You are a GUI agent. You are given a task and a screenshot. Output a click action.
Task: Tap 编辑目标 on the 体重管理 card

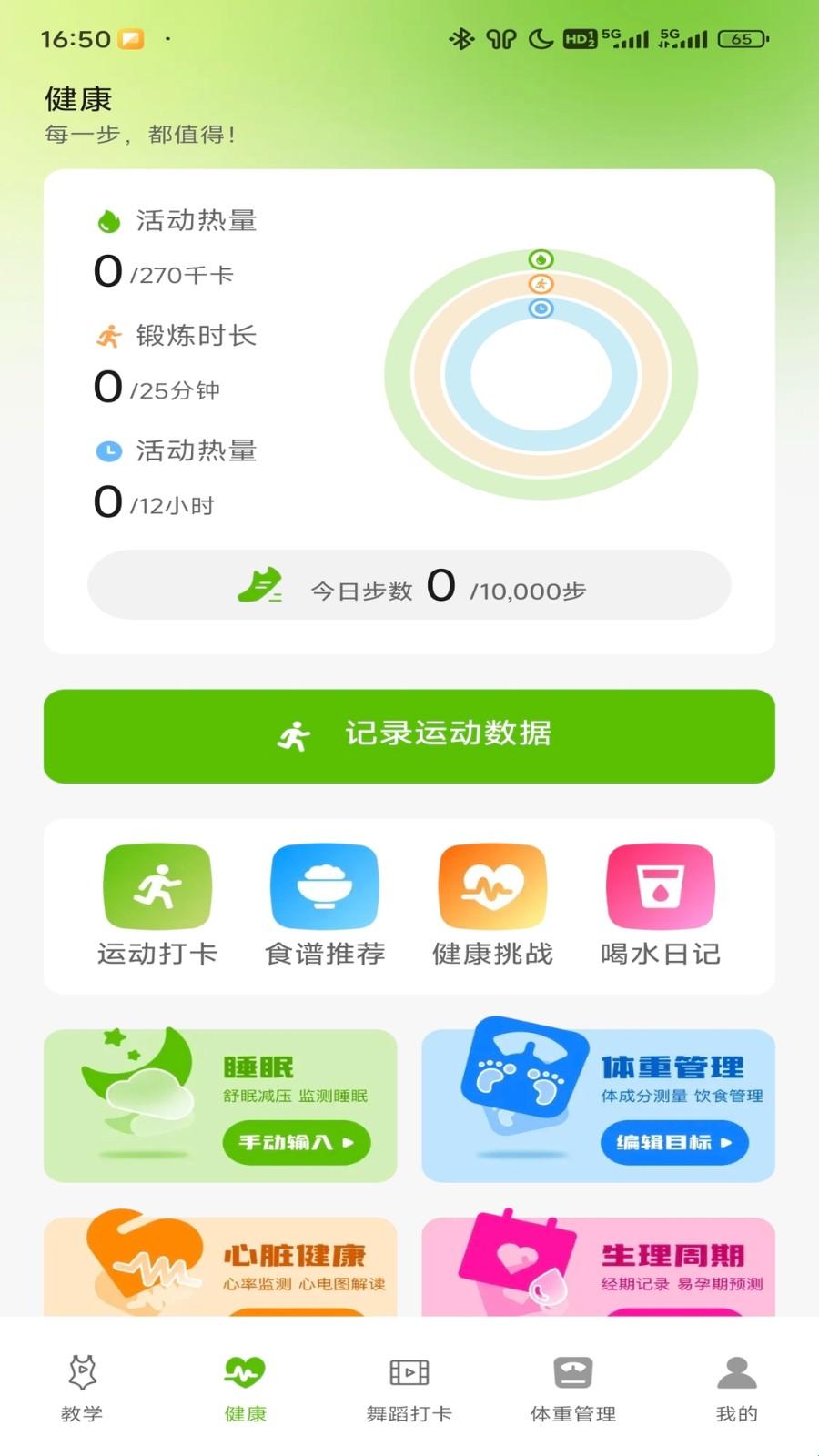tap(673, 1142)
